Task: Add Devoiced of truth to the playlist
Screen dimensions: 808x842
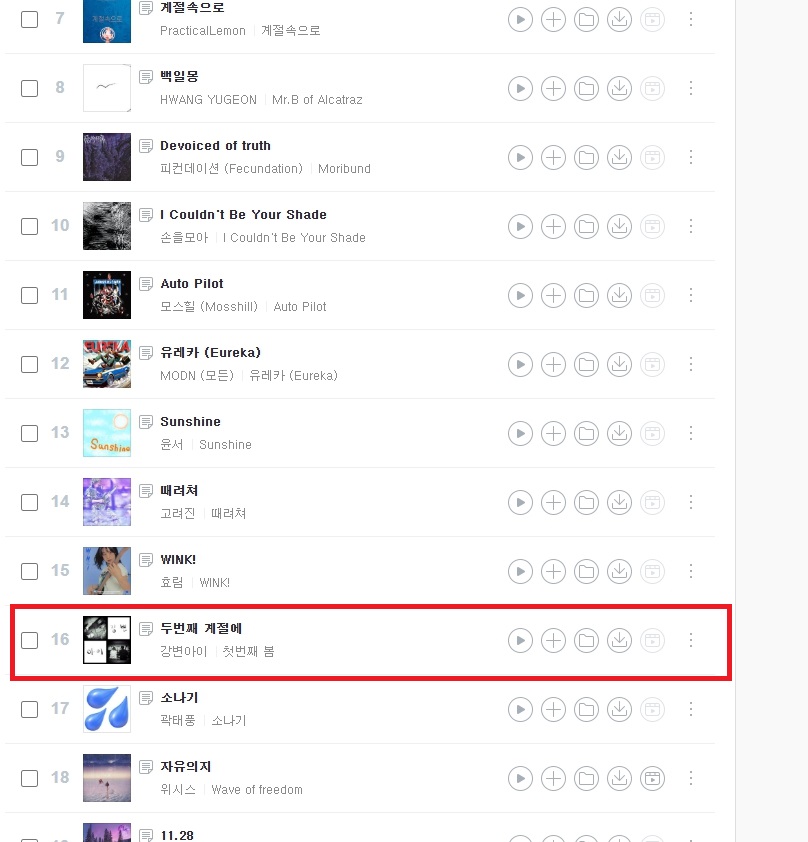Action: coord(553,157)
